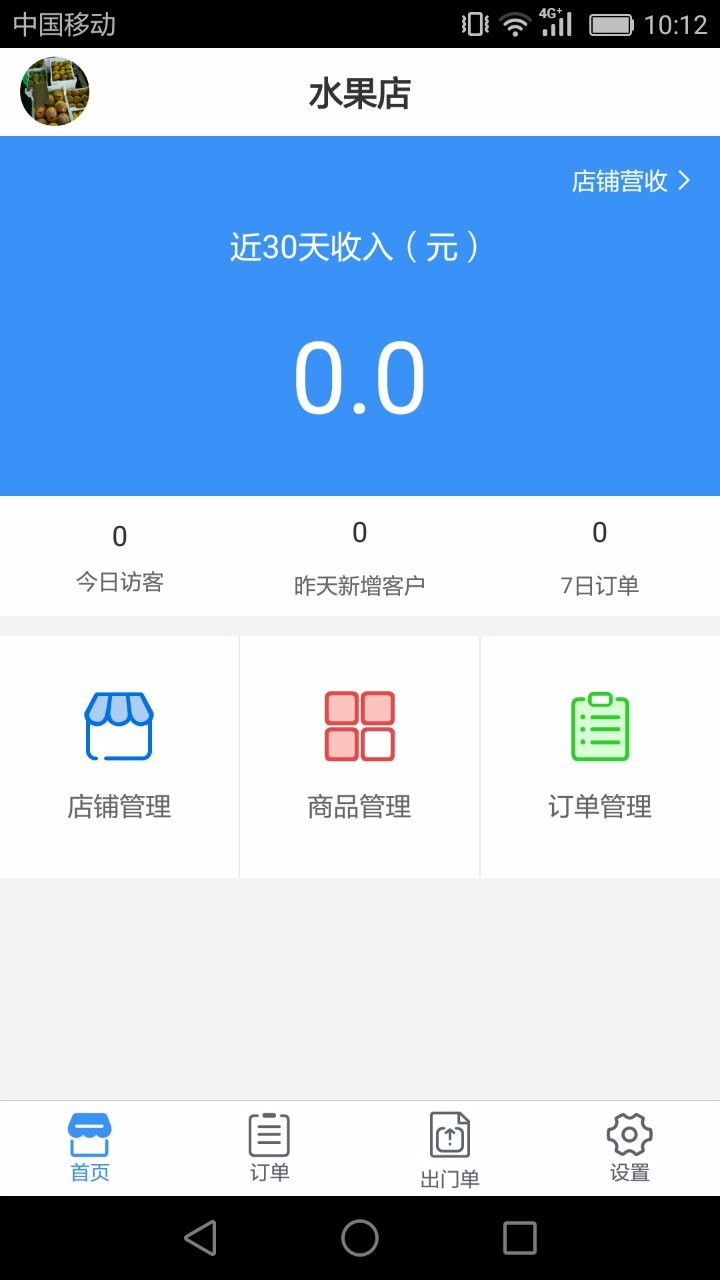Open the shop avatar picture
Screen dimensions: 720x1280
coord(55,92)
